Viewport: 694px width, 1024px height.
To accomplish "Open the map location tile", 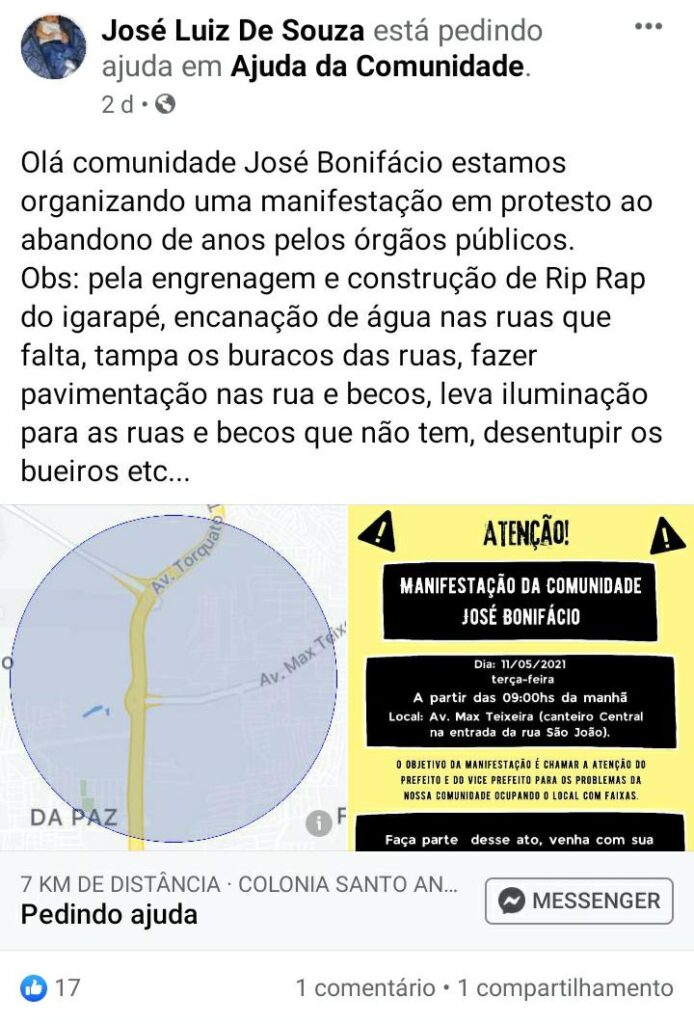I will click(173, 678).
